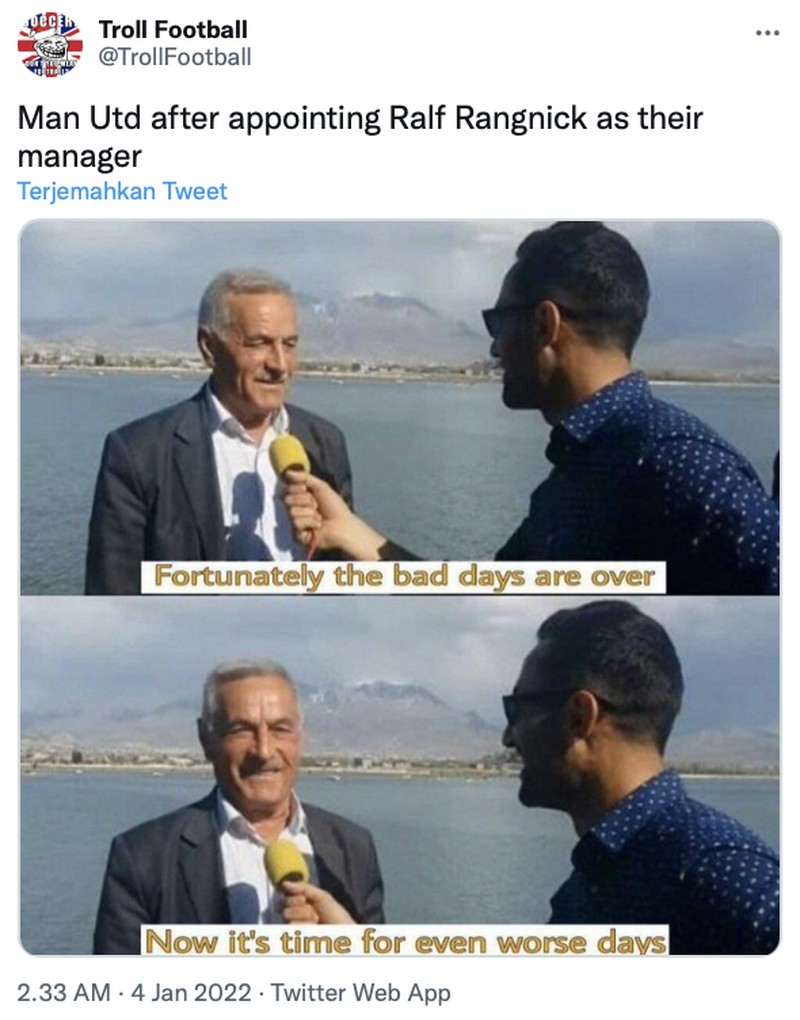This screenshot has height=1020, width=800.
Task: Click the caption 'Now it's time for even worse days'
Action: click(x=405, y=940)
